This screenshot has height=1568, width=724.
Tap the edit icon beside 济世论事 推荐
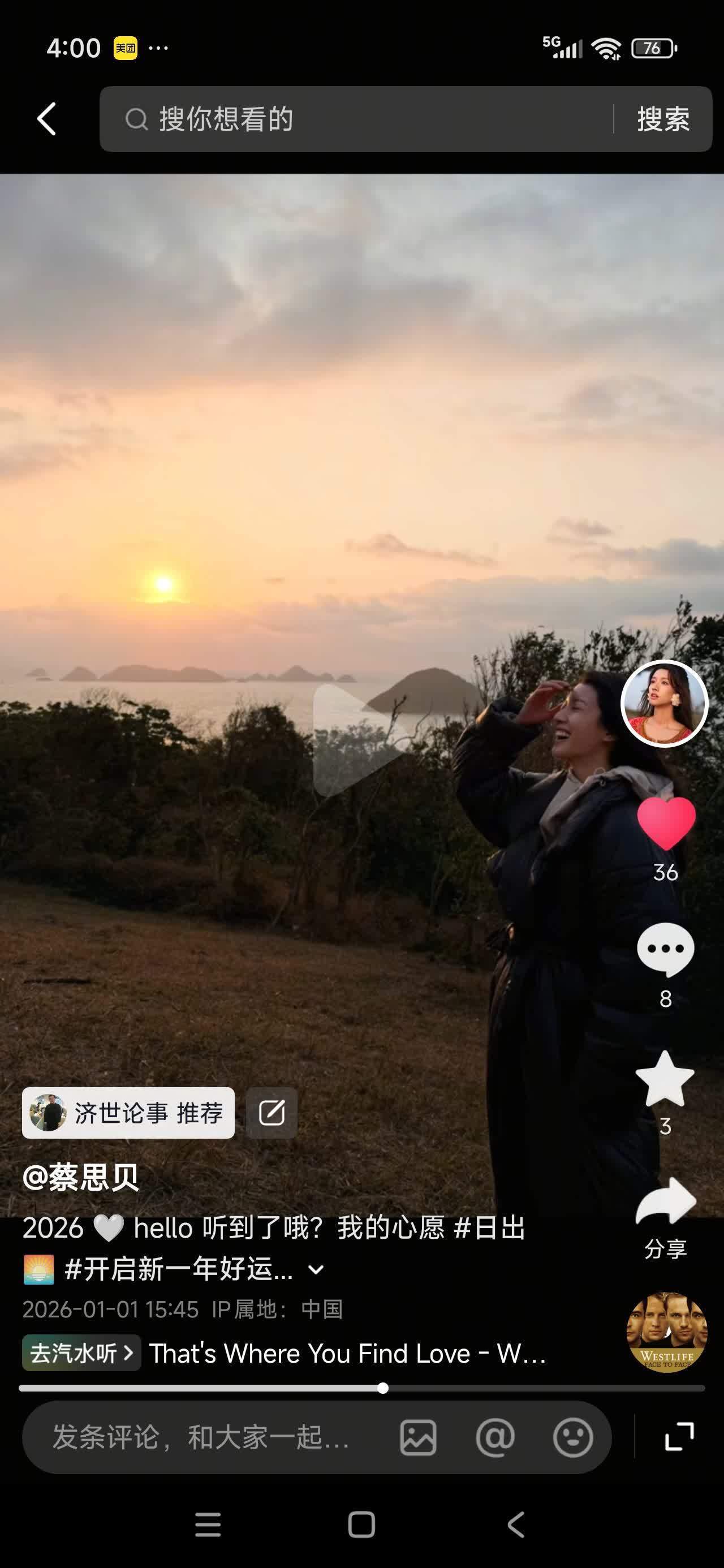(271, 1113)
